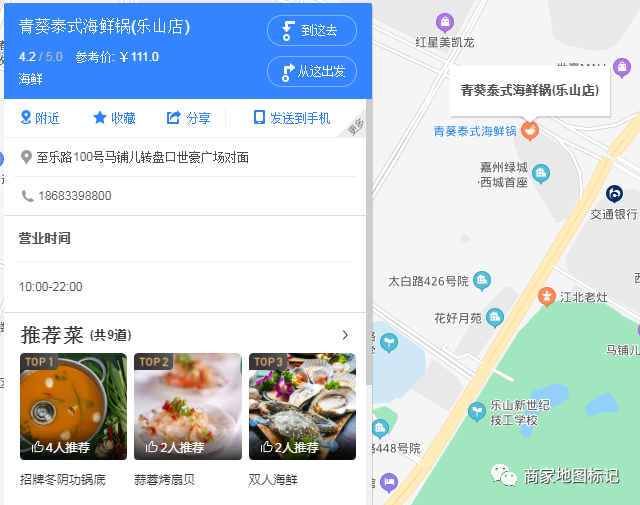Tap 到这去 to navigate here
Viewport: 640px width, 505px height.
[x=311, y=31]
